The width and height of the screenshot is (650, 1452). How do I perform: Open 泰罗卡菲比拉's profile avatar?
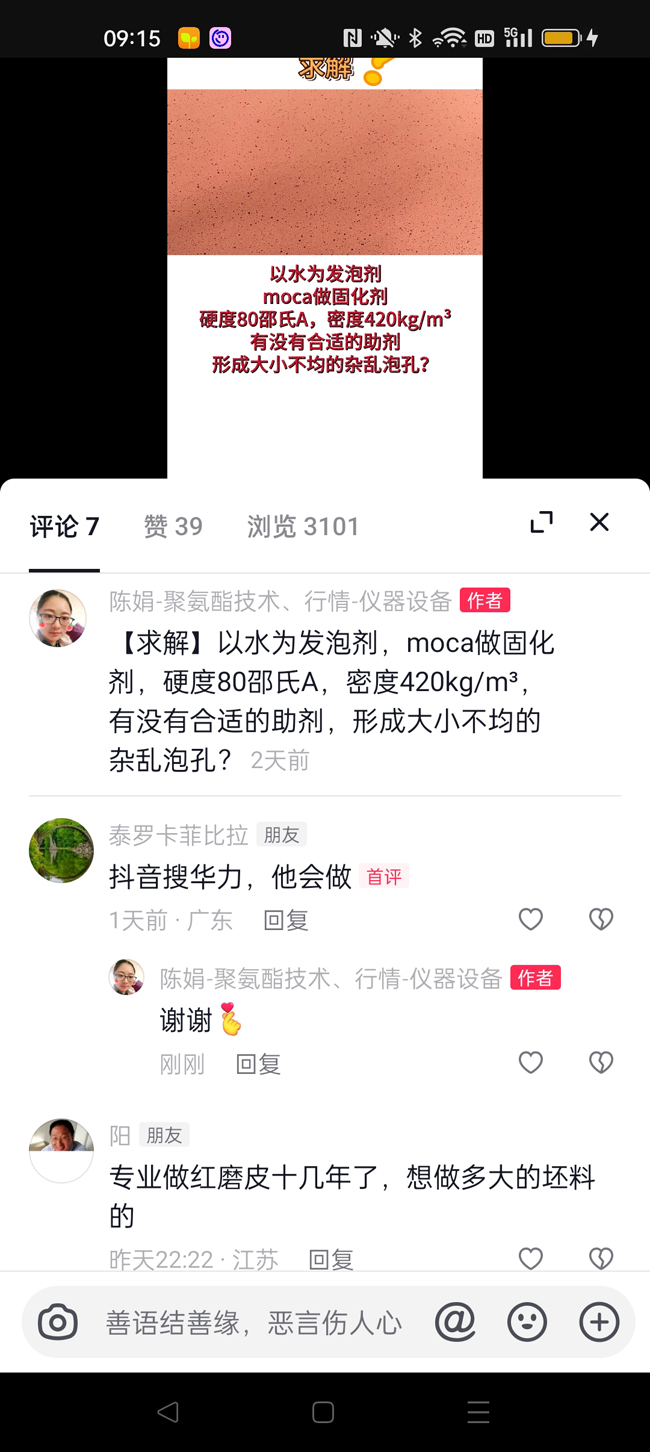point(61,850)
